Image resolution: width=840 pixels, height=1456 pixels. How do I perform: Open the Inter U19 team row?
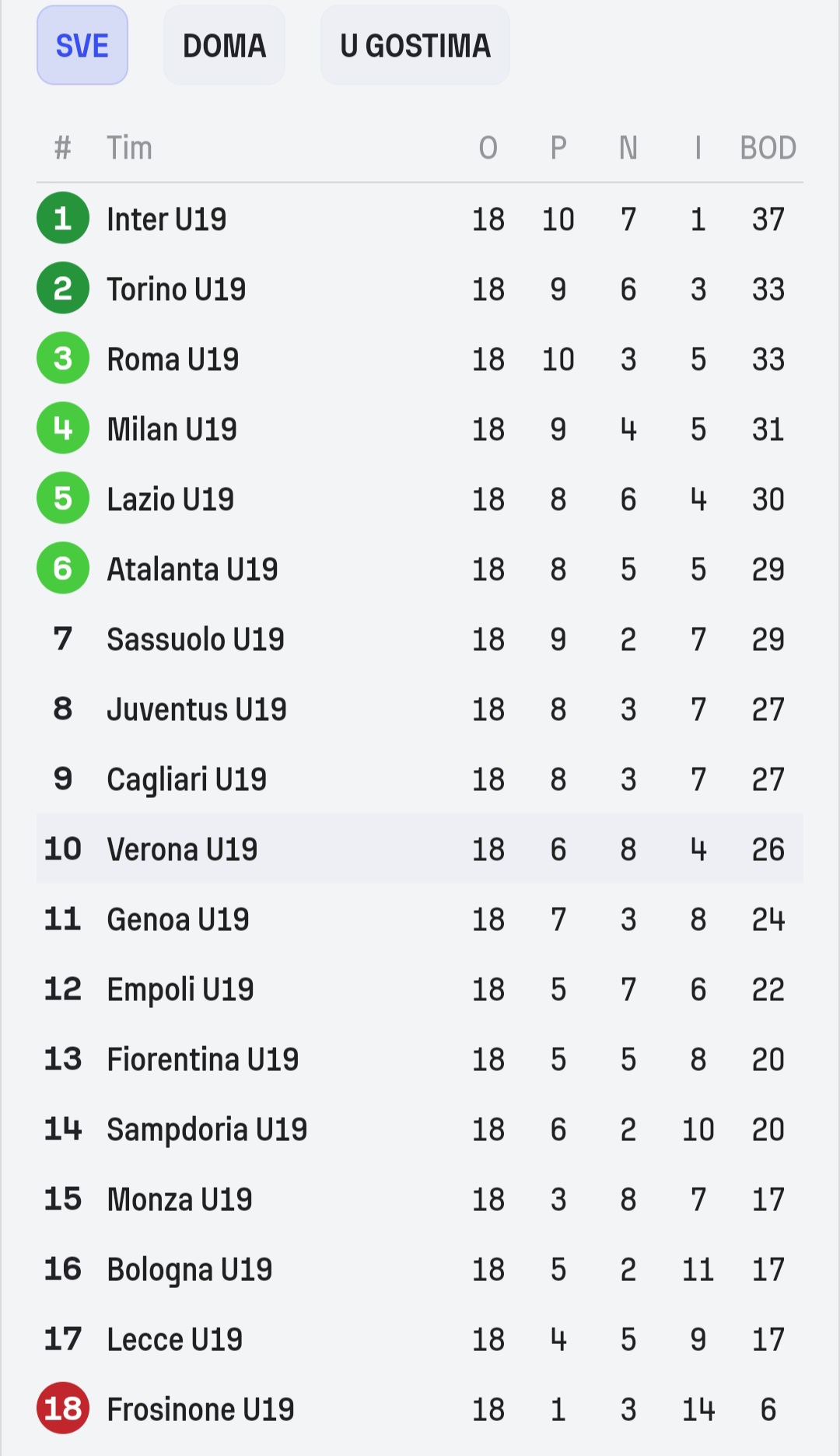420,219
